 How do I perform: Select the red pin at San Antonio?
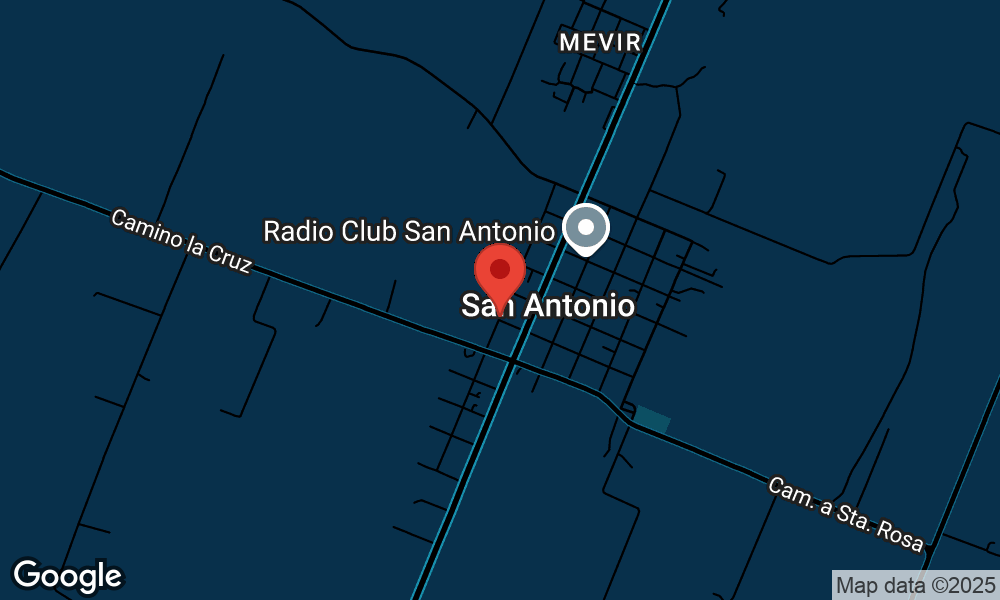click(500, 276)
